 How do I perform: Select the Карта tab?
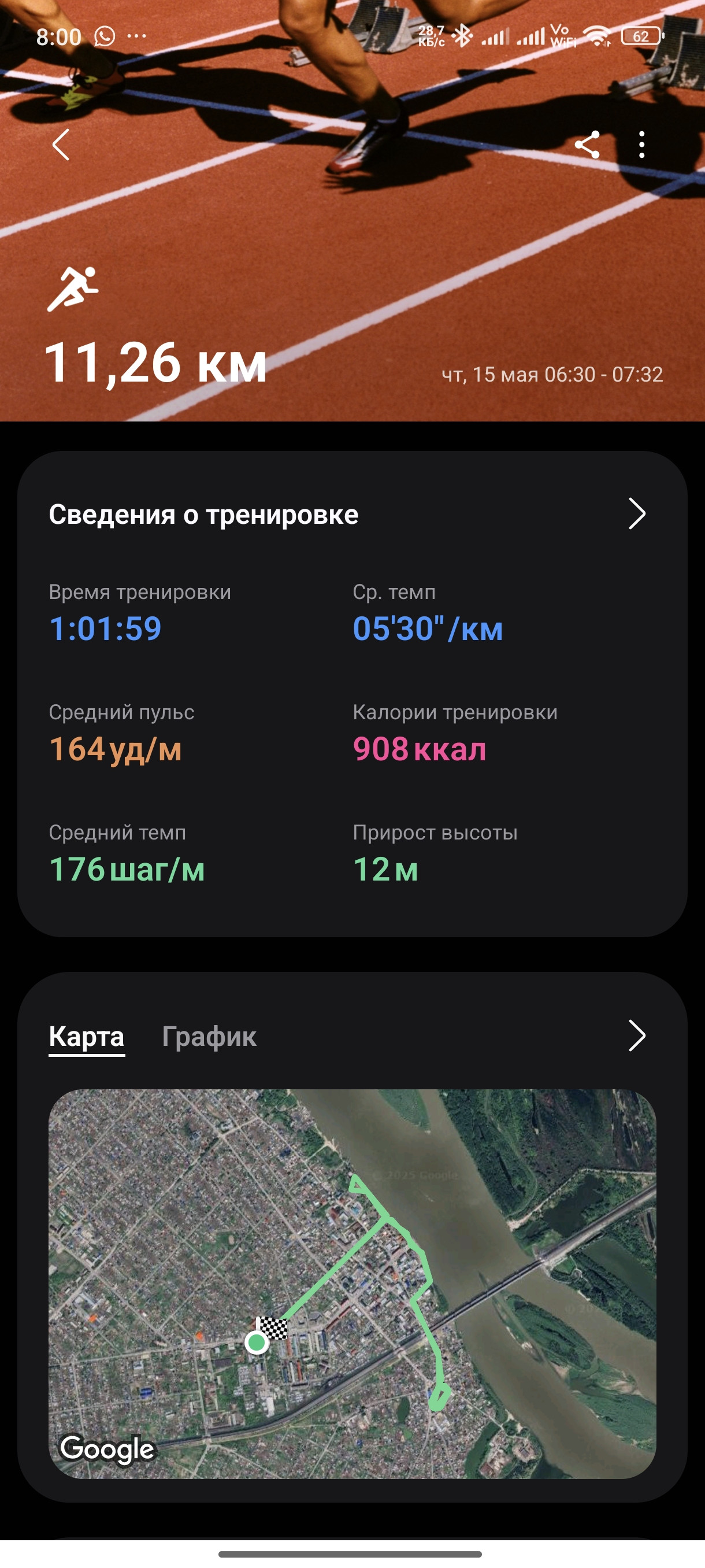86,1036
